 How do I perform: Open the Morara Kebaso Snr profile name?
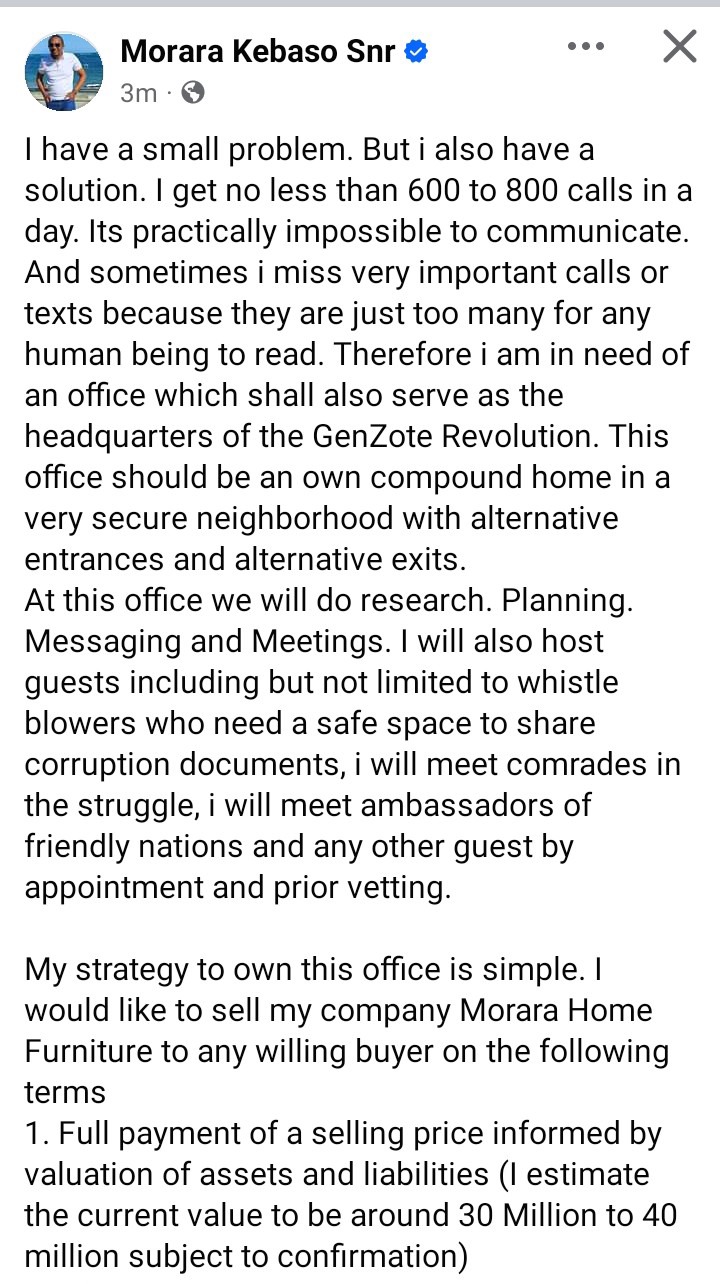point(258,52)
